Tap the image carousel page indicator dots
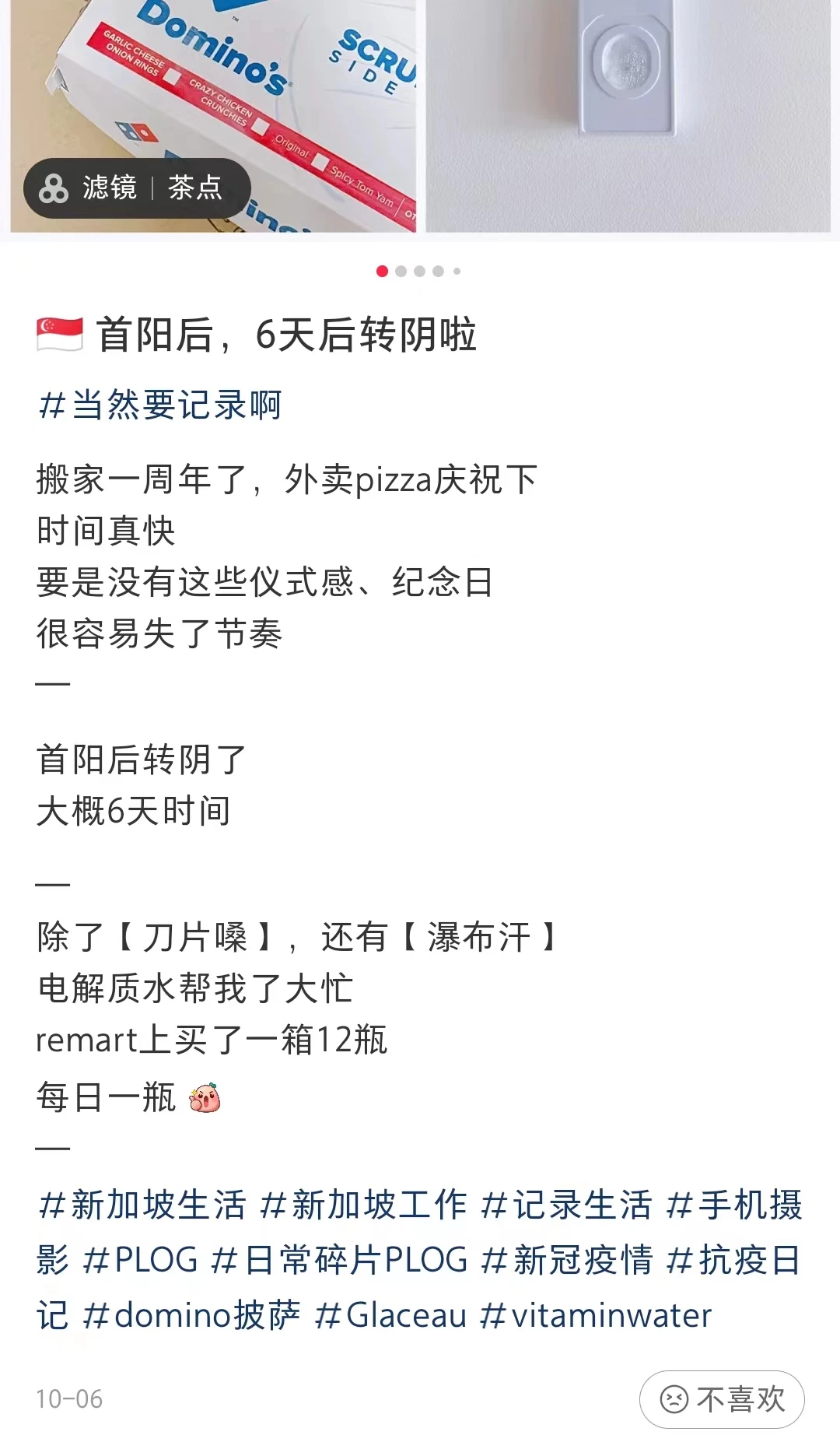The image size is (840, 1435). pyautogui.click(x=418, y=271)
